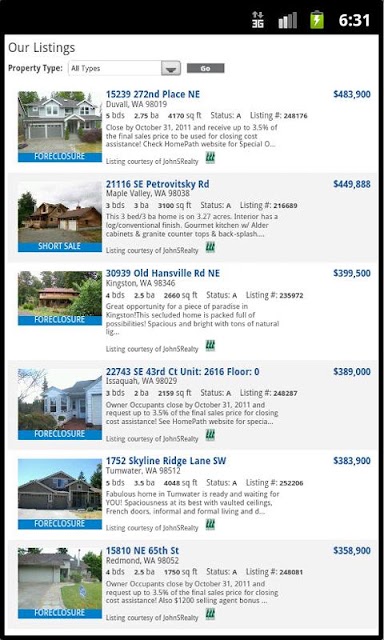Open the 1752 Skyline Ridge Lane SW listing

[x=166, y=461]
